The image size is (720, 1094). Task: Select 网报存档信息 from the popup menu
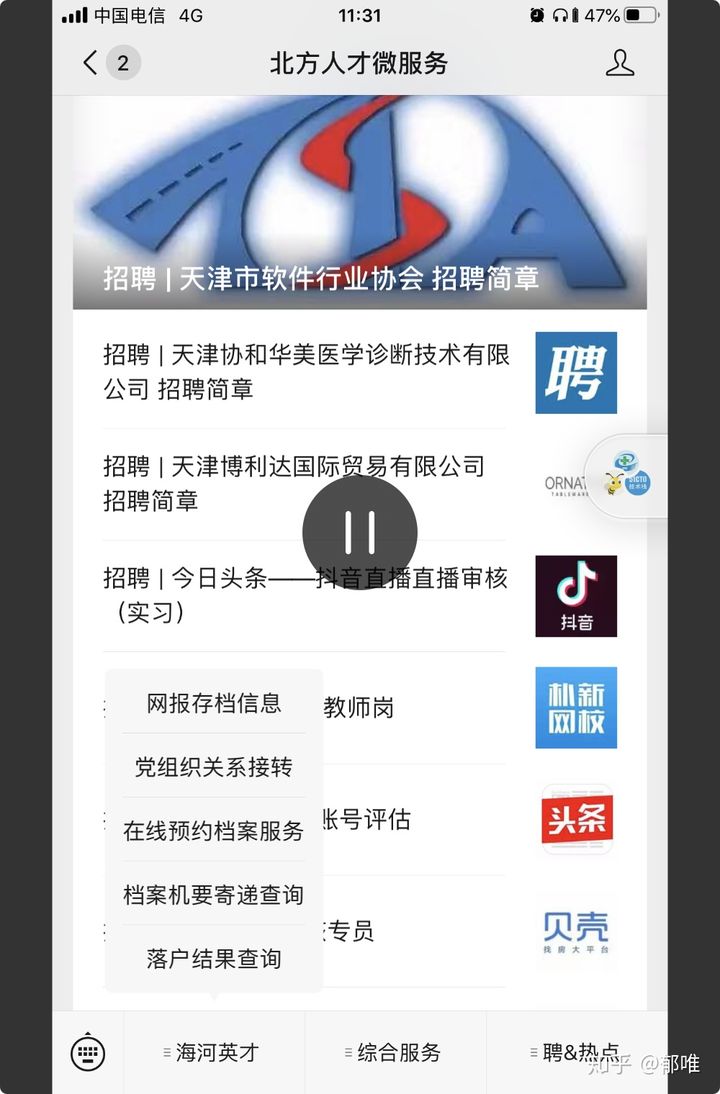[214, 703]
